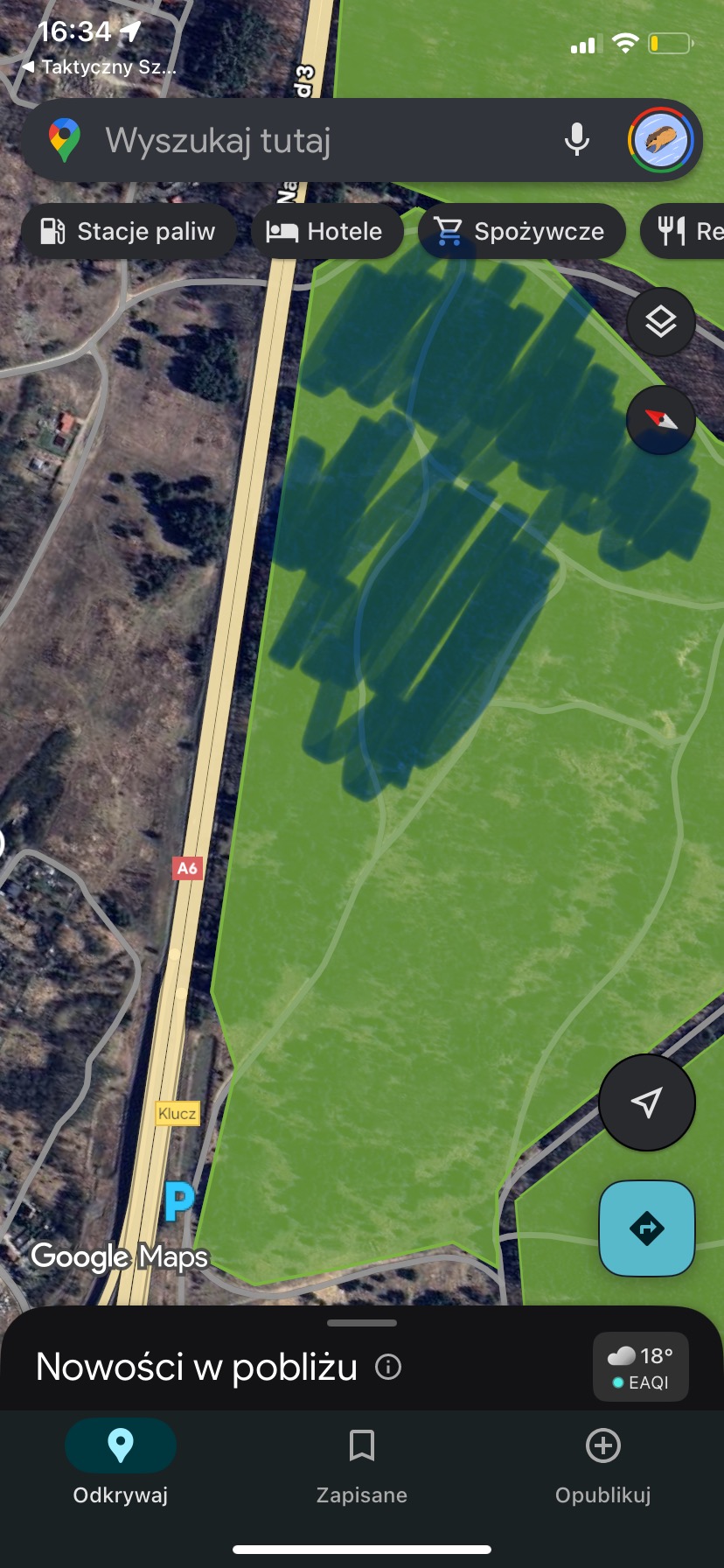Select the "Spożywcze" chip
Image resolution: width=724 pixels, height=1568 pixels.
pos(522,231)
